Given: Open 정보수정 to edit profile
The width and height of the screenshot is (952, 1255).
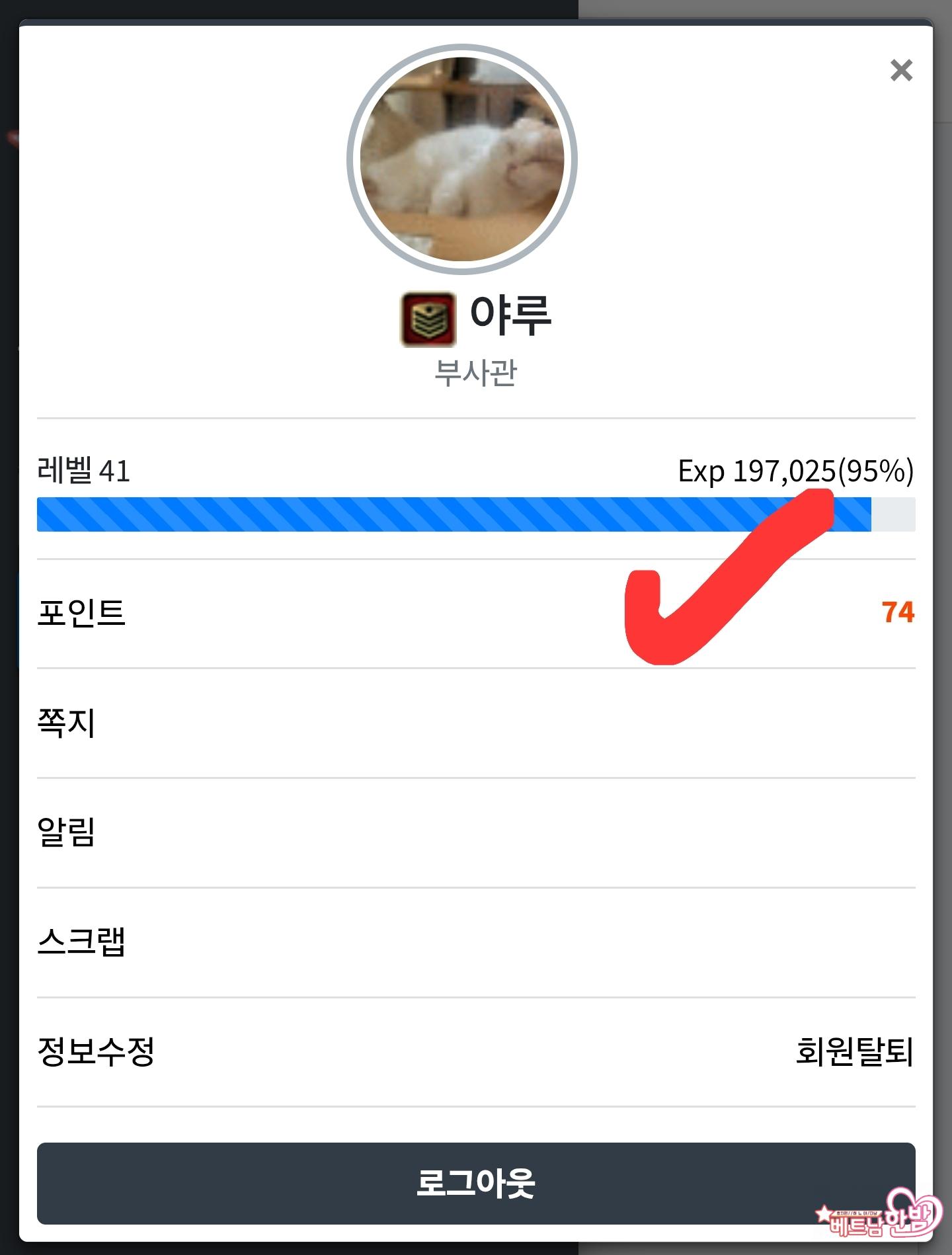Looking at the screenshot, I should pyautogui.click(x=96, y=1051).
